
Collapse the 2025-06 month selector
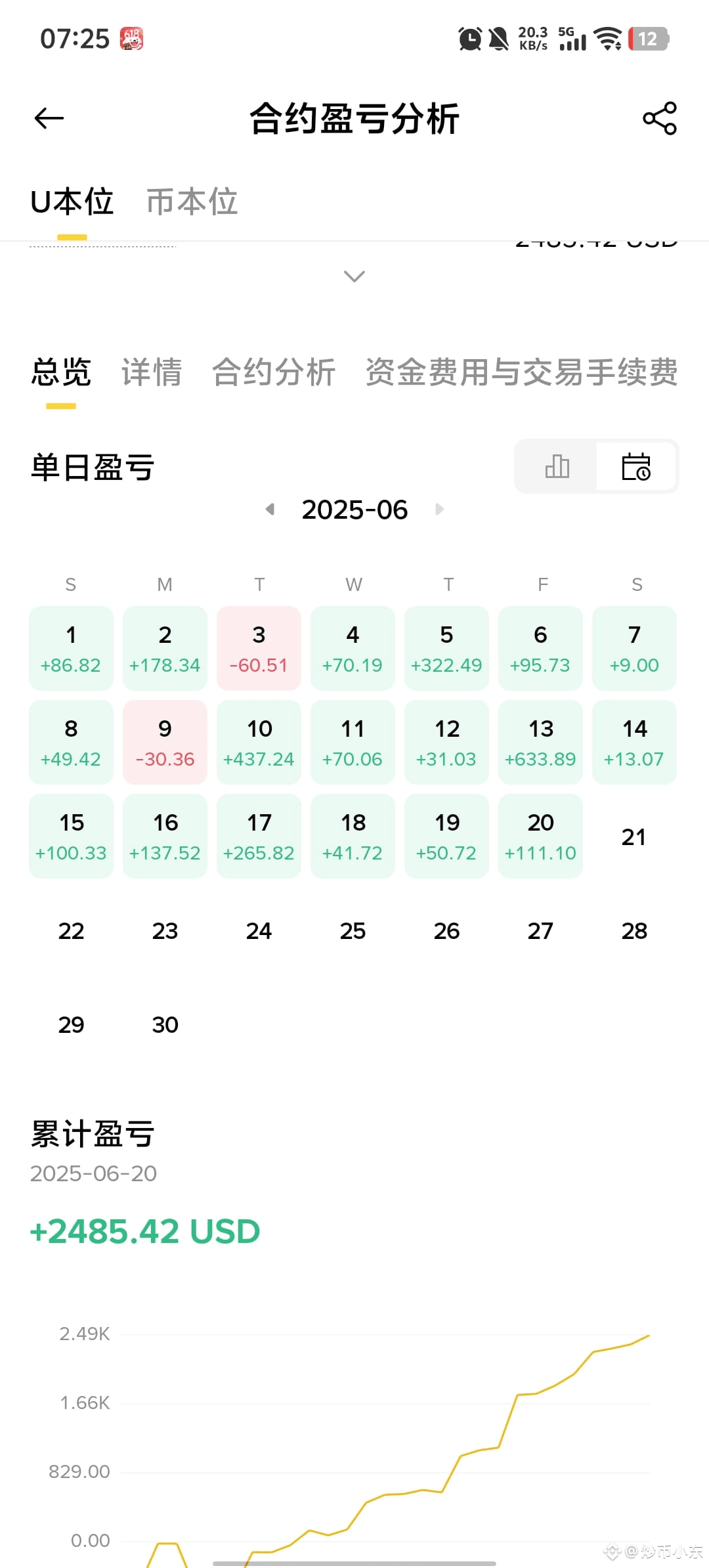click(354, 509)
